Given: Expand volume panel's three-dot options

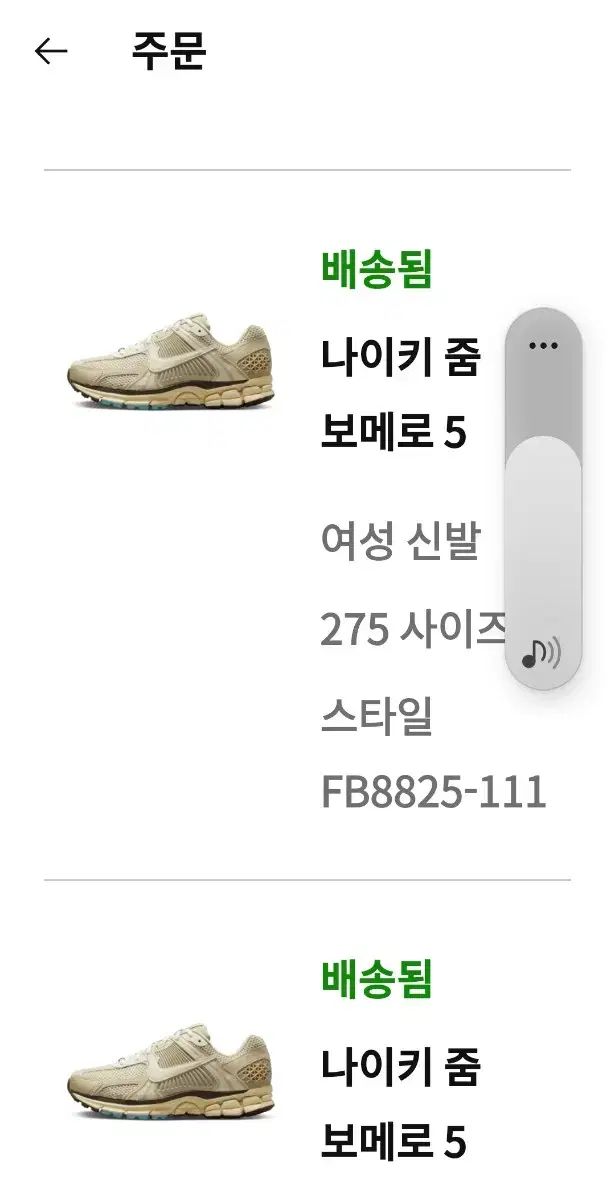Looking at the screenshot, I should coord(543,346).
